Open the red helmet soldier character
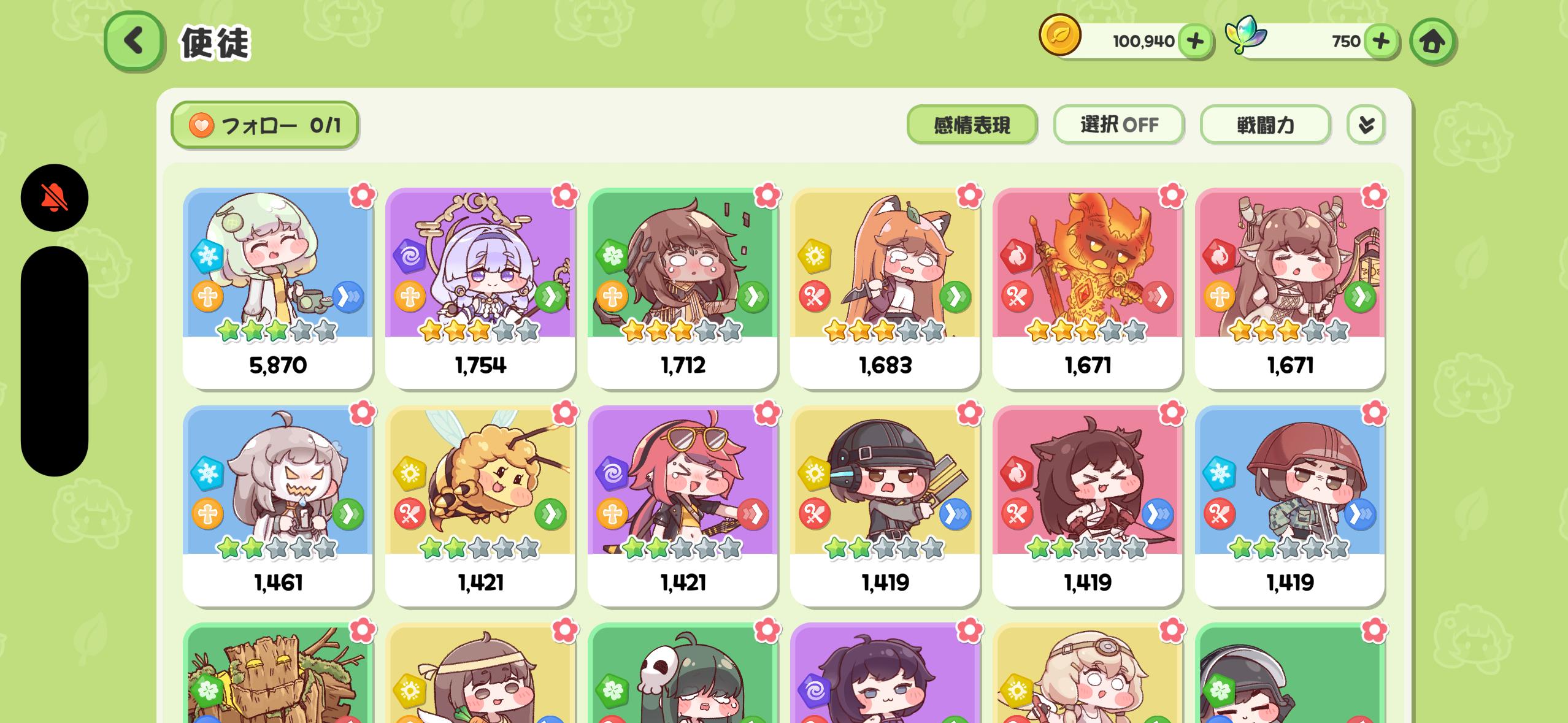 1290,506
